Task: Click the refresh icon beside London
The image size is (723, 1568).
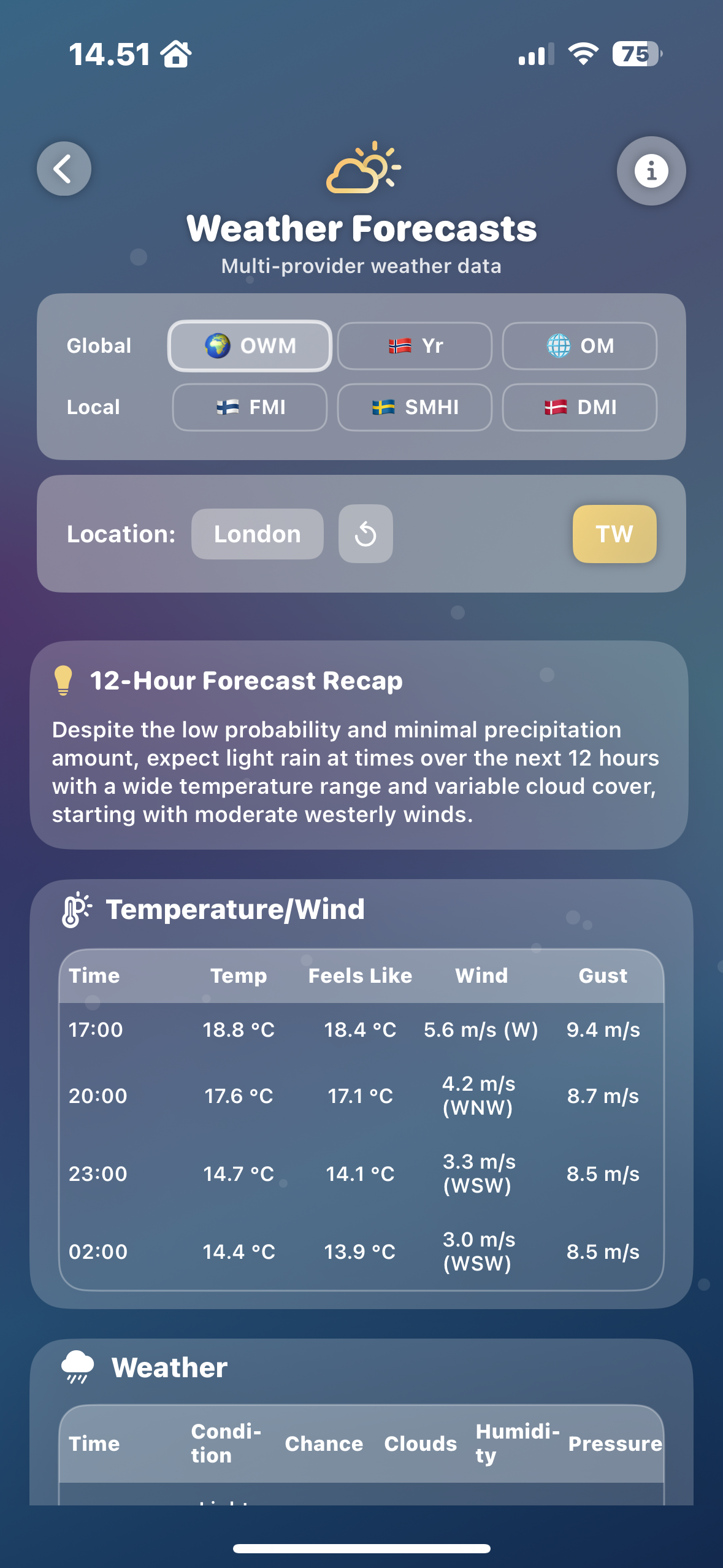Action: [x=365, y=533]
